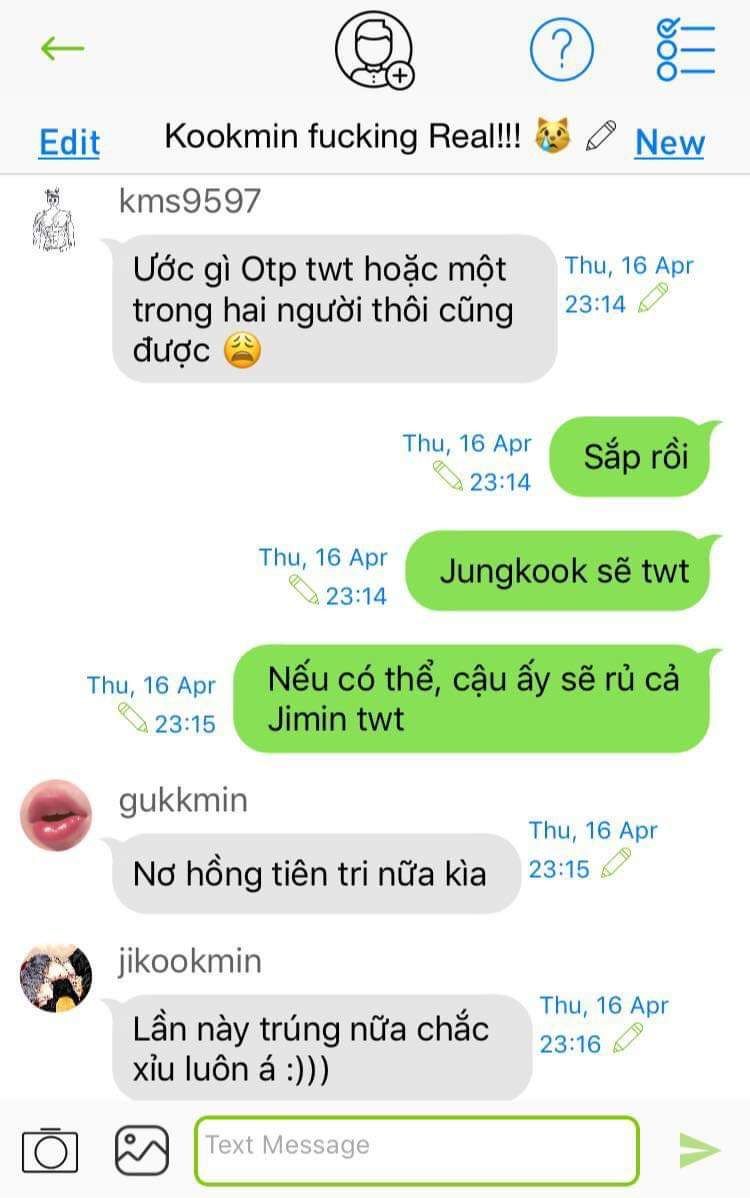The width and height of the screenshot is (750, 1198).
Task: Tap the New link
Action: pos(669,142)
